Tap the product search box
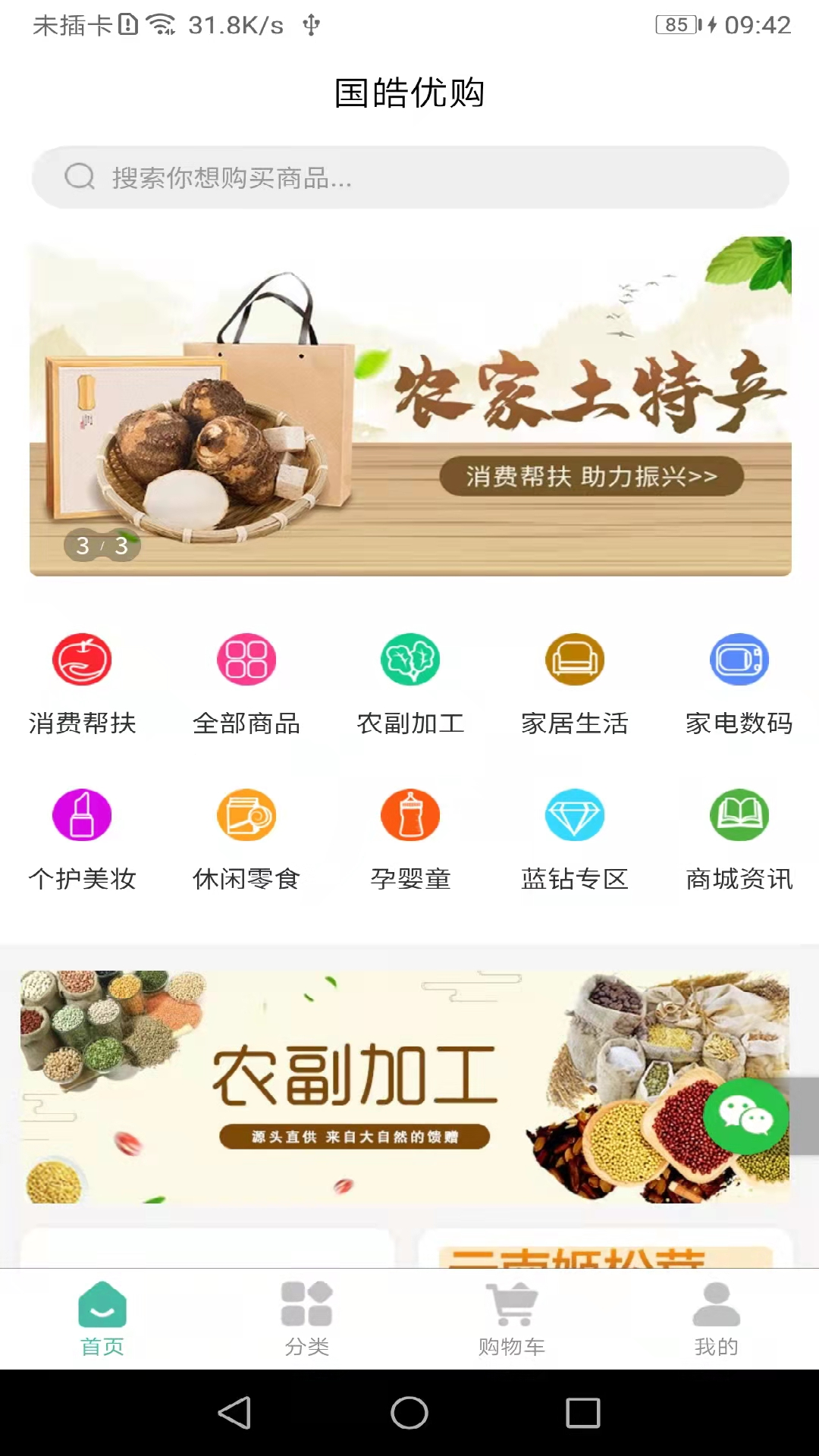The width and height of the screenshot is (819, 1456). pyautogui.click(x=409, y=177)
